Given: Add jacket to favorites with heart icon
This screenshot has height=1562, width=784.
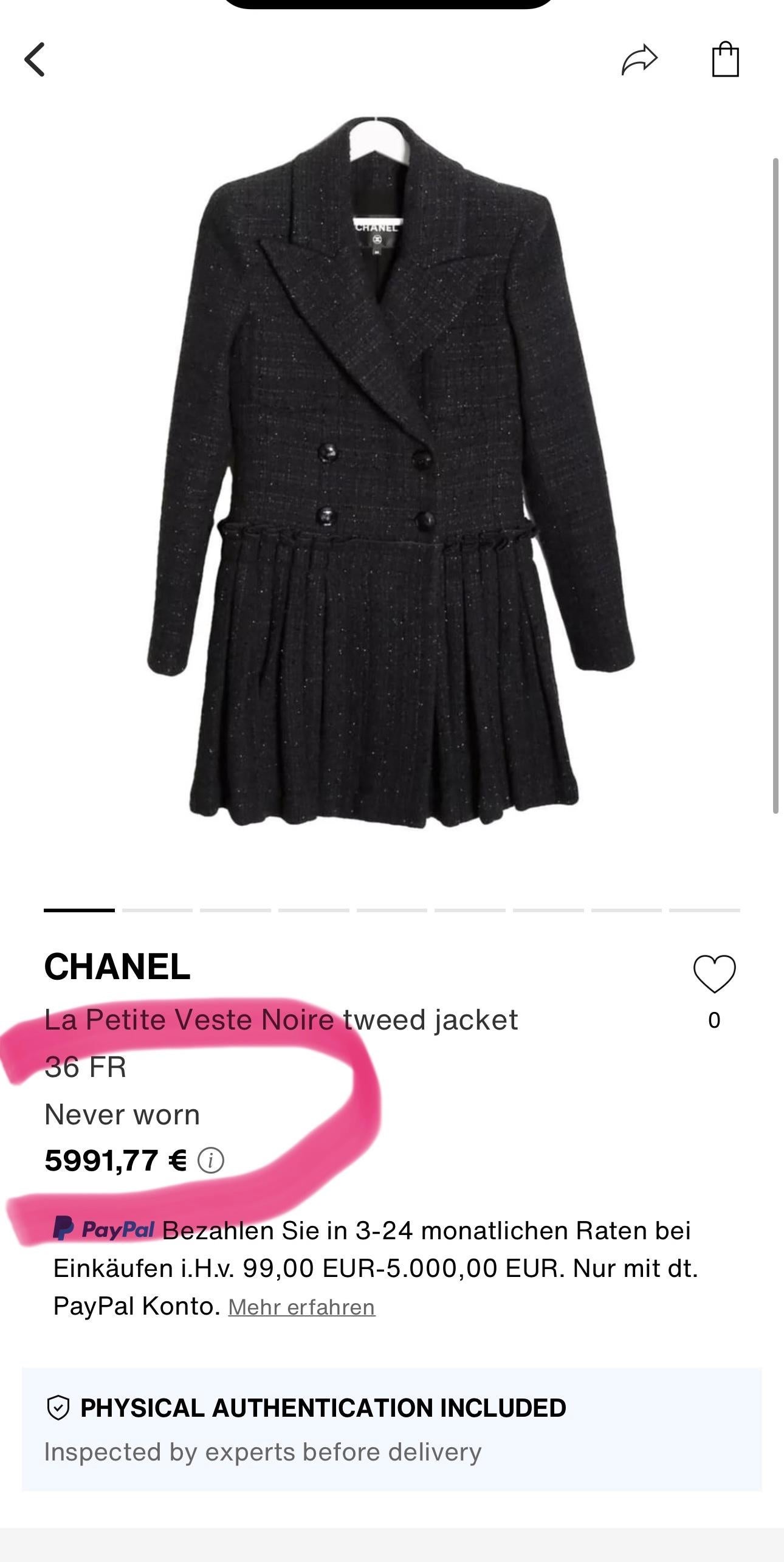Looking at the screenshot, I should click(x=714, y=974).
